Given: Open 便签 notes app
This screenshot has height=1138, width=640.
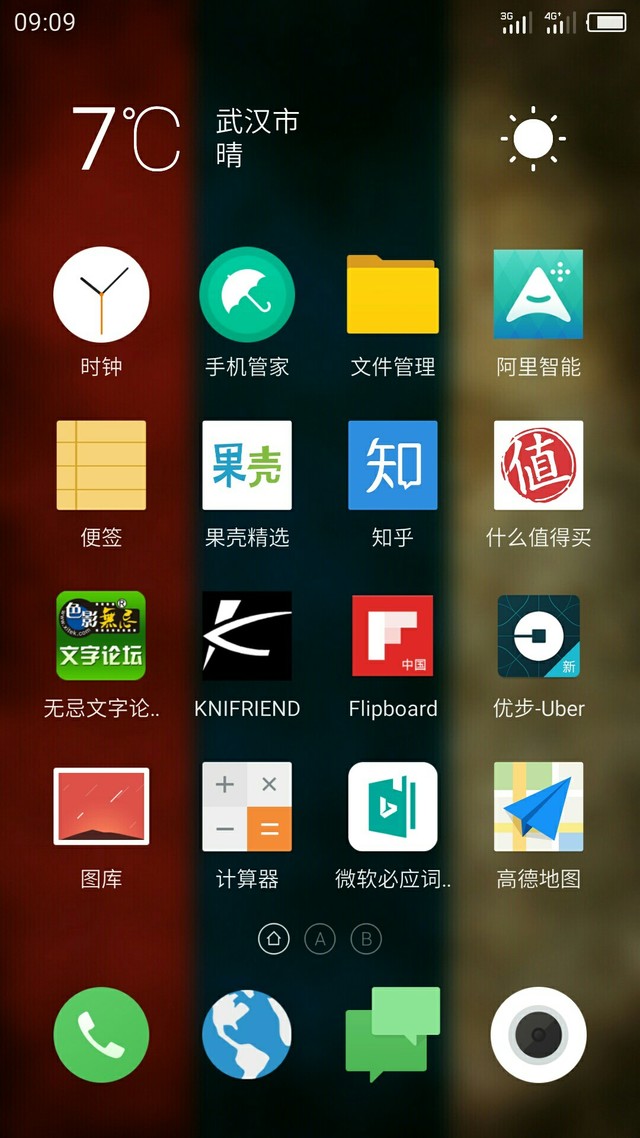Looking at the screenshot, I should pos(101,466).
